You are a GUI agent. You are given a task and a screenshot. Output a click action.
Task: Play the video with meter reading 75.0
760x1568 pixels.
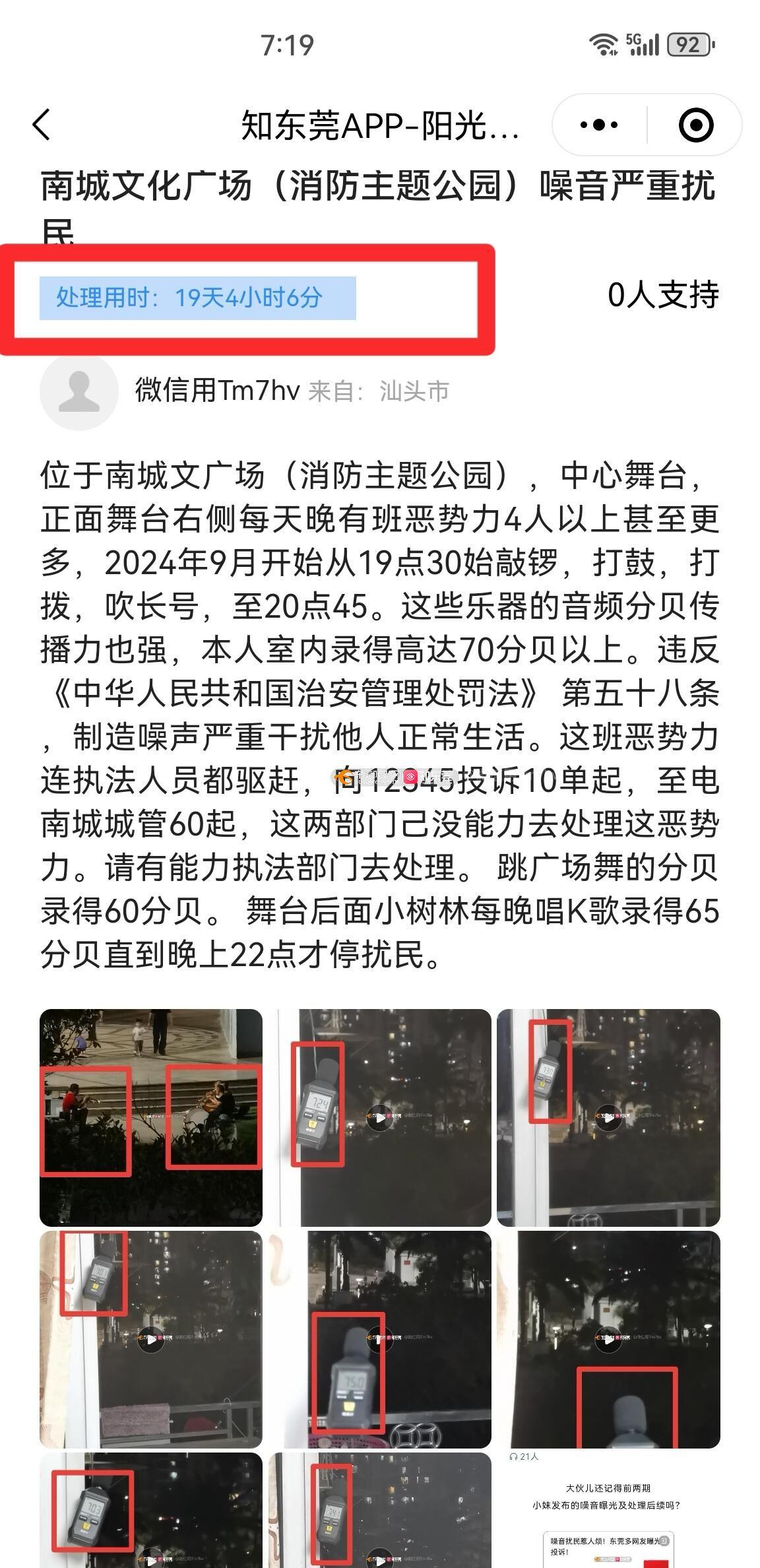click(x=380, y=1340)
